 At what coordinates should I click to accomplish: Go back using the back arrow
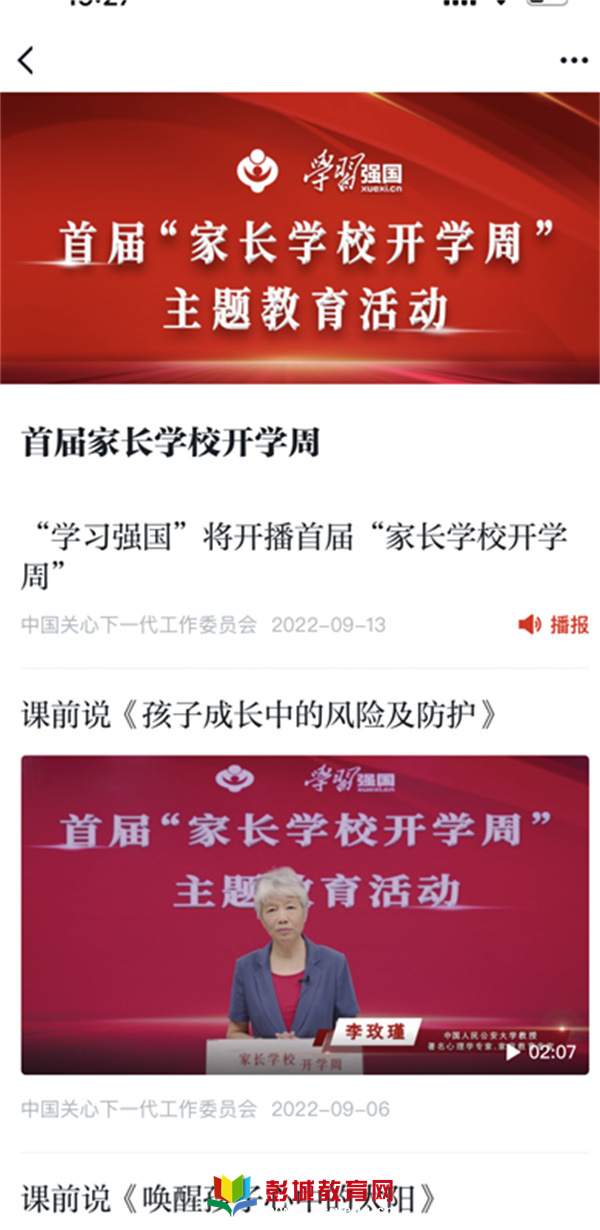(x=27, y=60)
